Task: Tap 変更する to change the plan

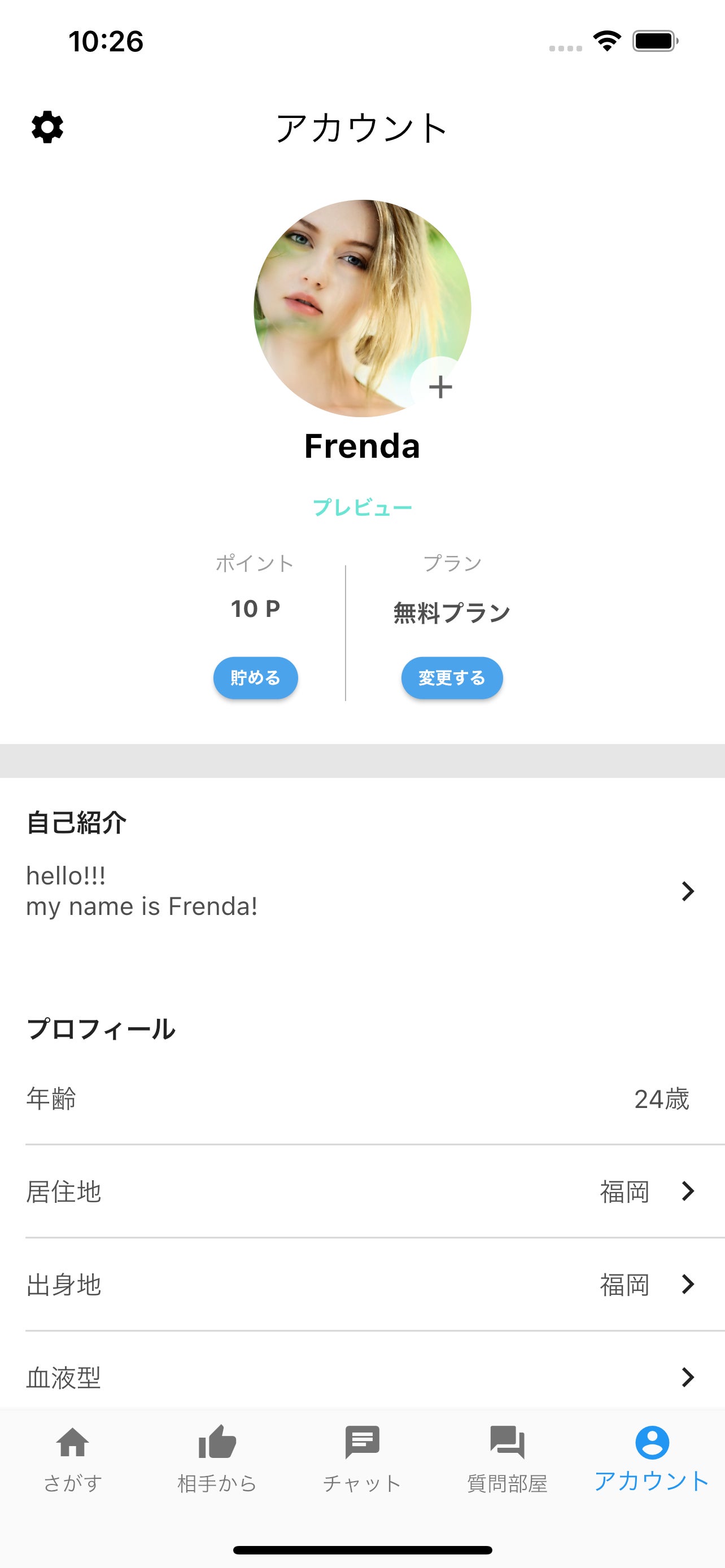Action: coord(452,677)
